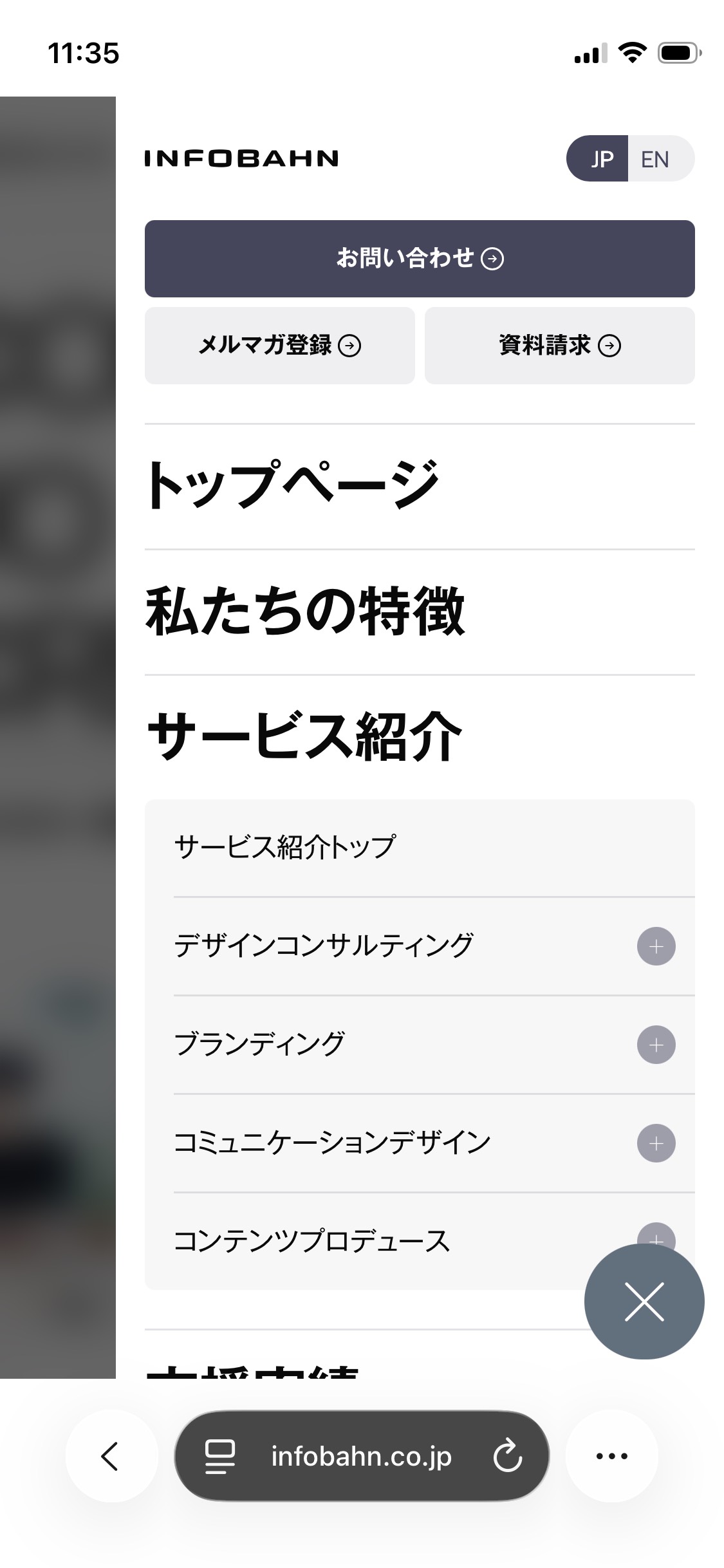Open the browser more options menu

click(611, 1456)
